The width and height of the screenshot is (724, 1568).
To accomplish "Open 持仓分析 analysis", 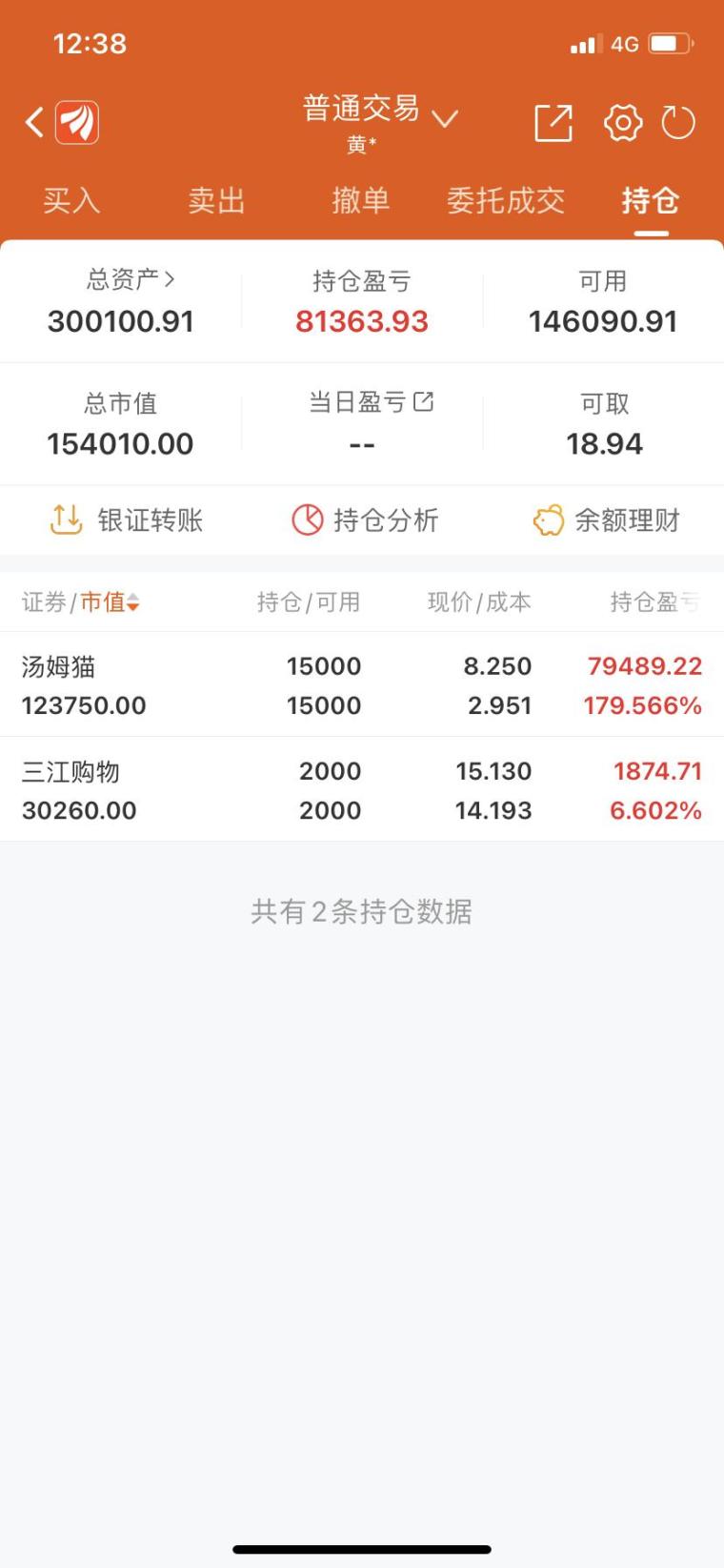I will point(364,520).
